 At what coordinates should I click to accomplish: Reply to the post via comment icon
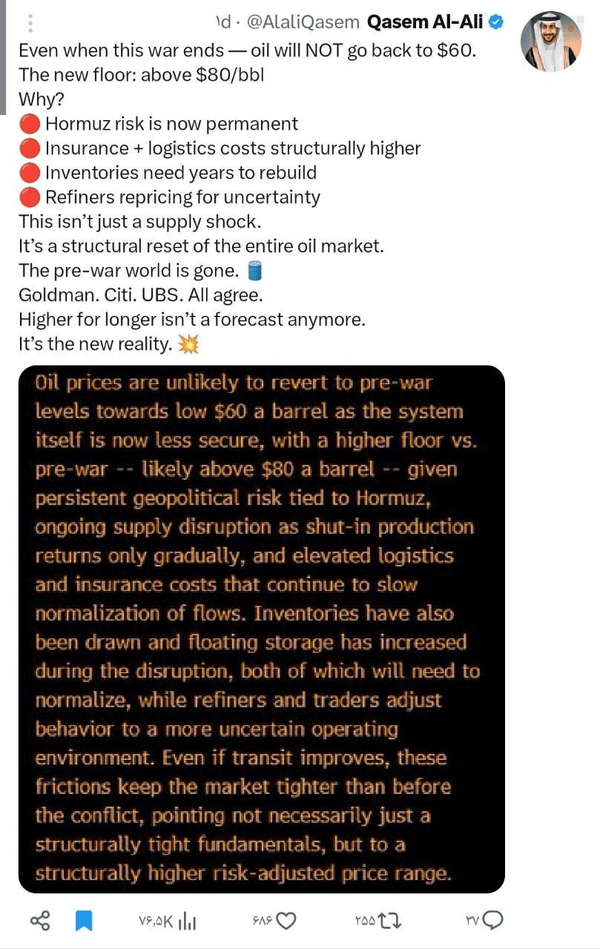pos(485,921)
